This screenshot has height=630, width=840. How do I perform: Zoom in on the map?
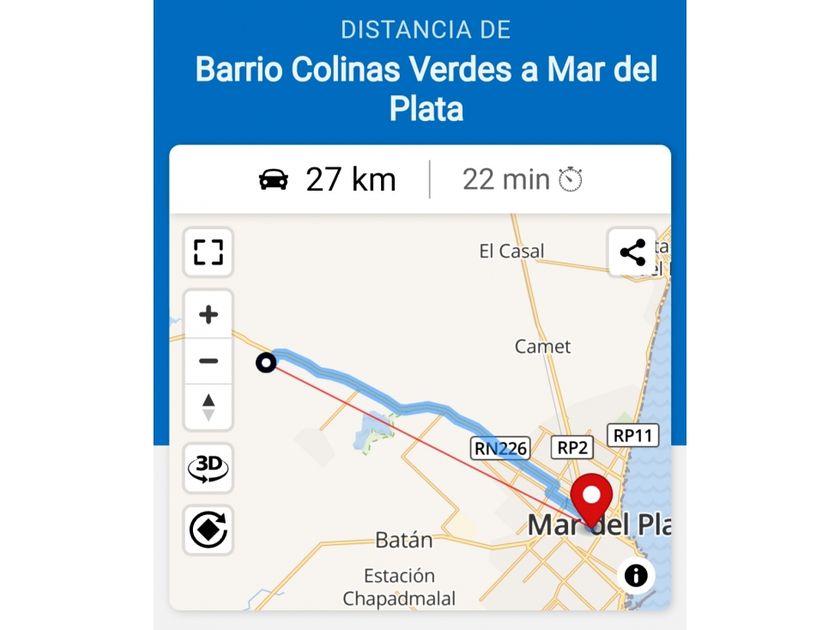(x=208, y=315)
